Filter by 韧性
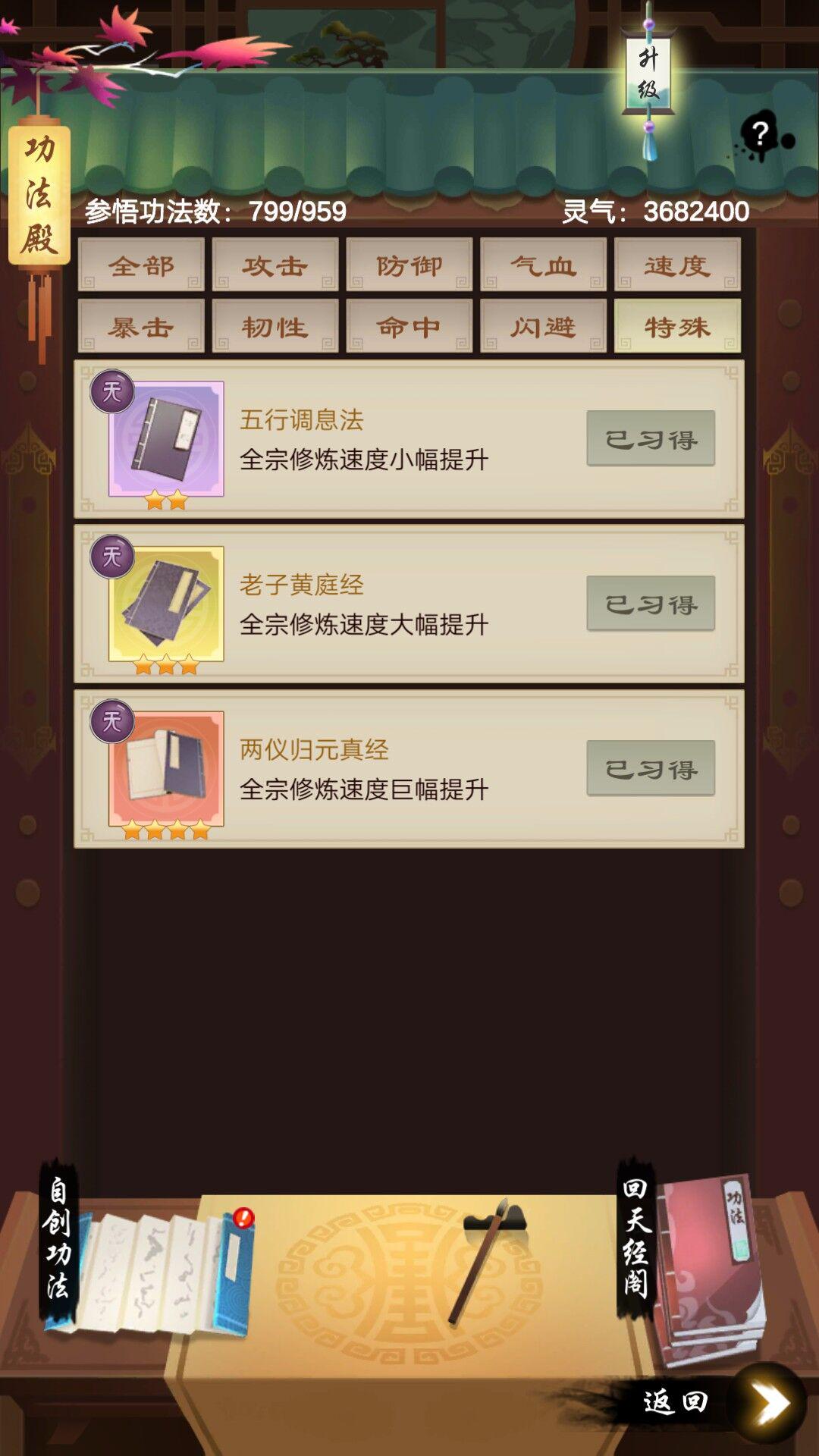The height and width of the screenshot is (1456, 819). [x=275, y=327]
